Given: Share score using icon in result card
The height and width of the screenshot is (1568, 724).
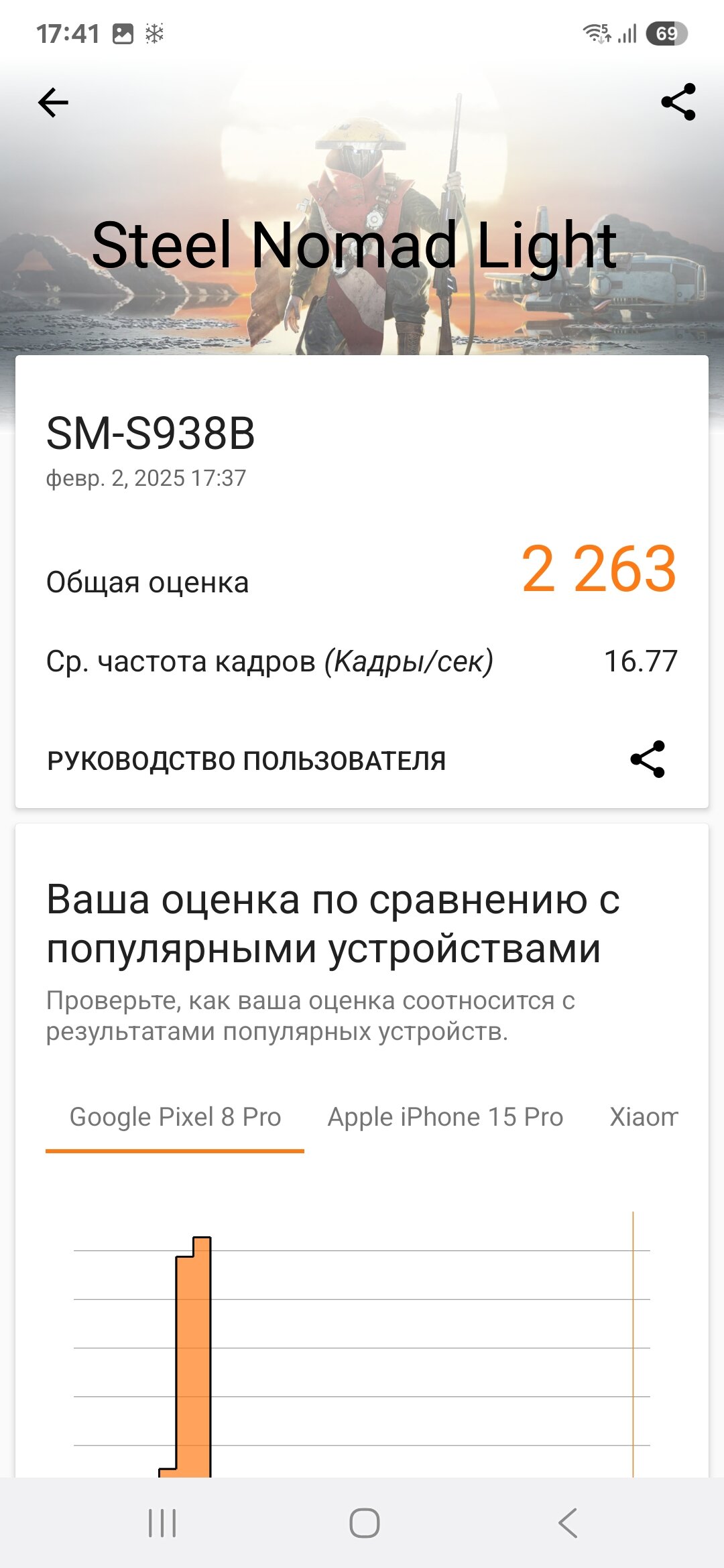Looking at the screenshot, I should 648,759.
